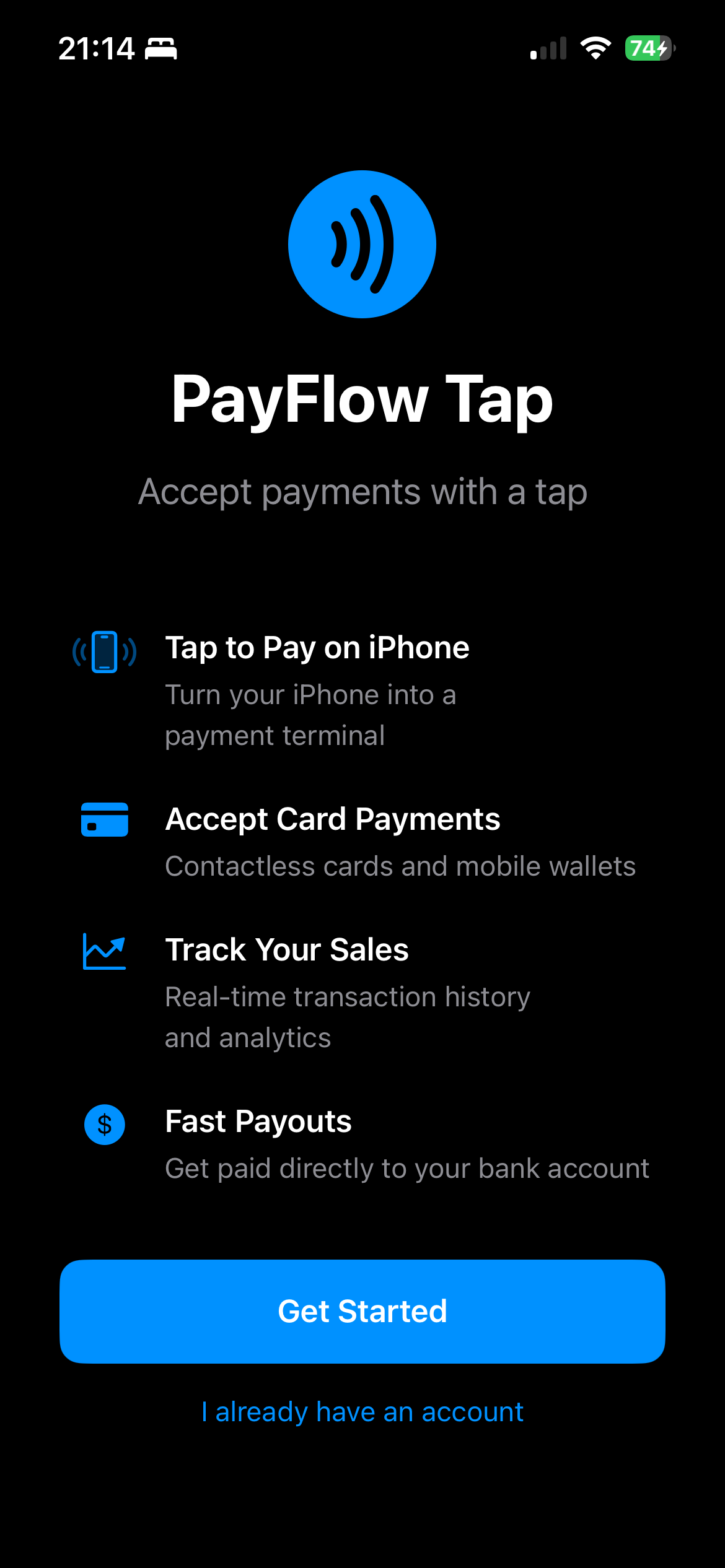This screenshot has height=1568, width=725.
Task: Select the contactless cards description text
Action: coord(400,866)
